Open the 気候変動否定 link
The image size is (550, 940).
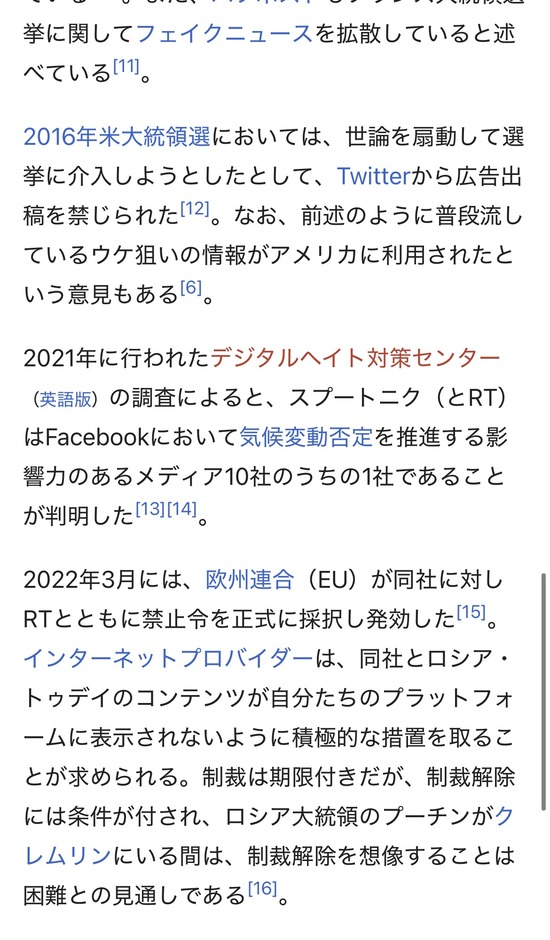(x=306, y=437)
